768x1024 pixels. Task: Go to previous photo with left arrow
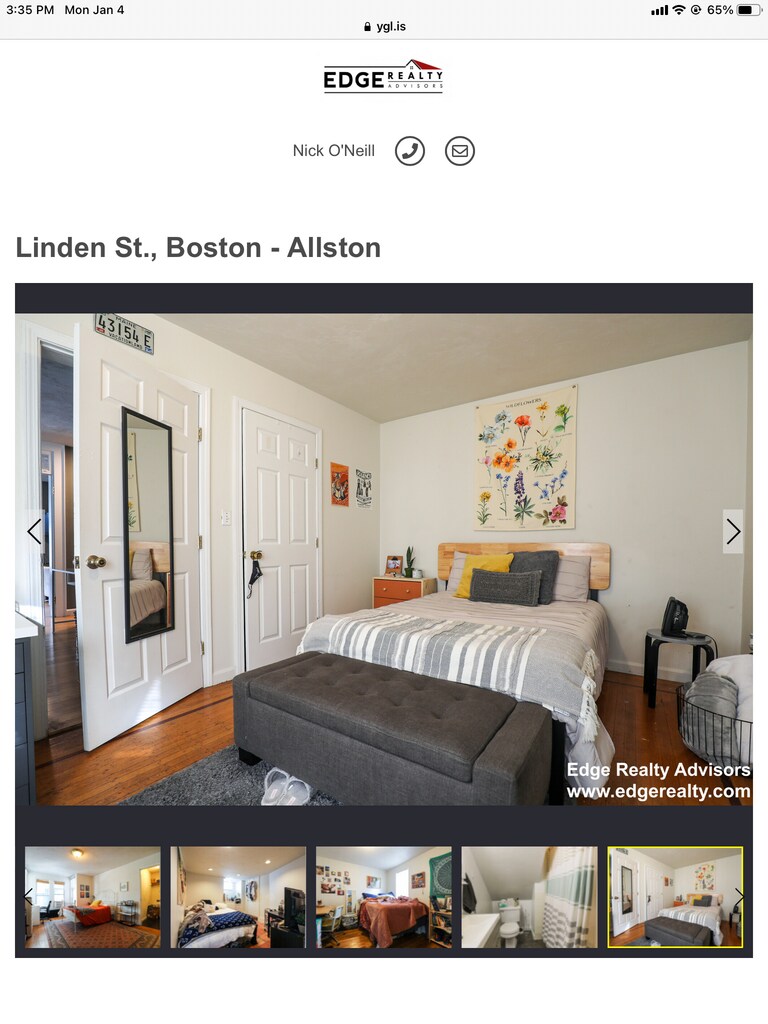(34, 531)
